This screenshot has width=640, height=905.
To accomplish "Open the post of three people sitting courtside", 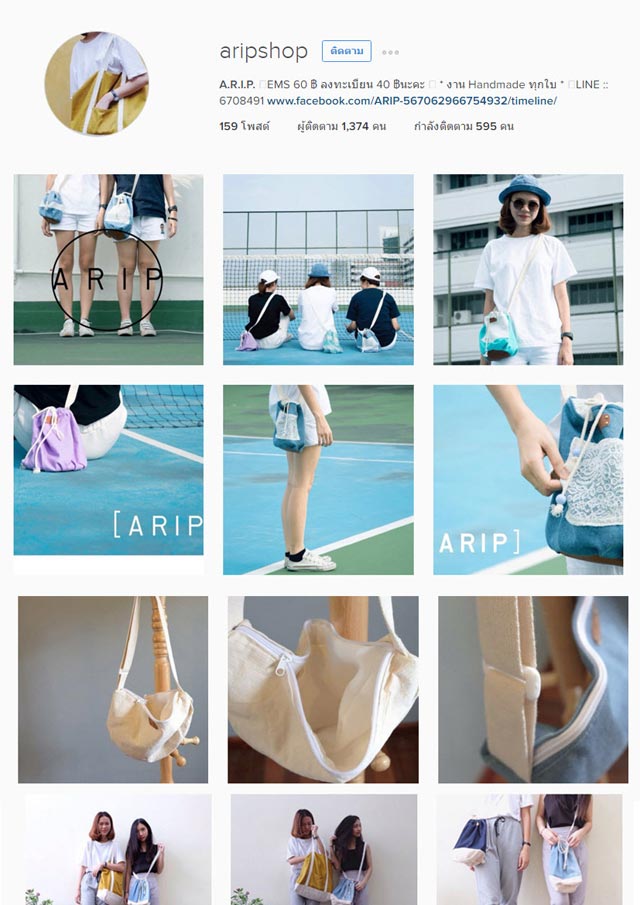I will click(318, 269).
